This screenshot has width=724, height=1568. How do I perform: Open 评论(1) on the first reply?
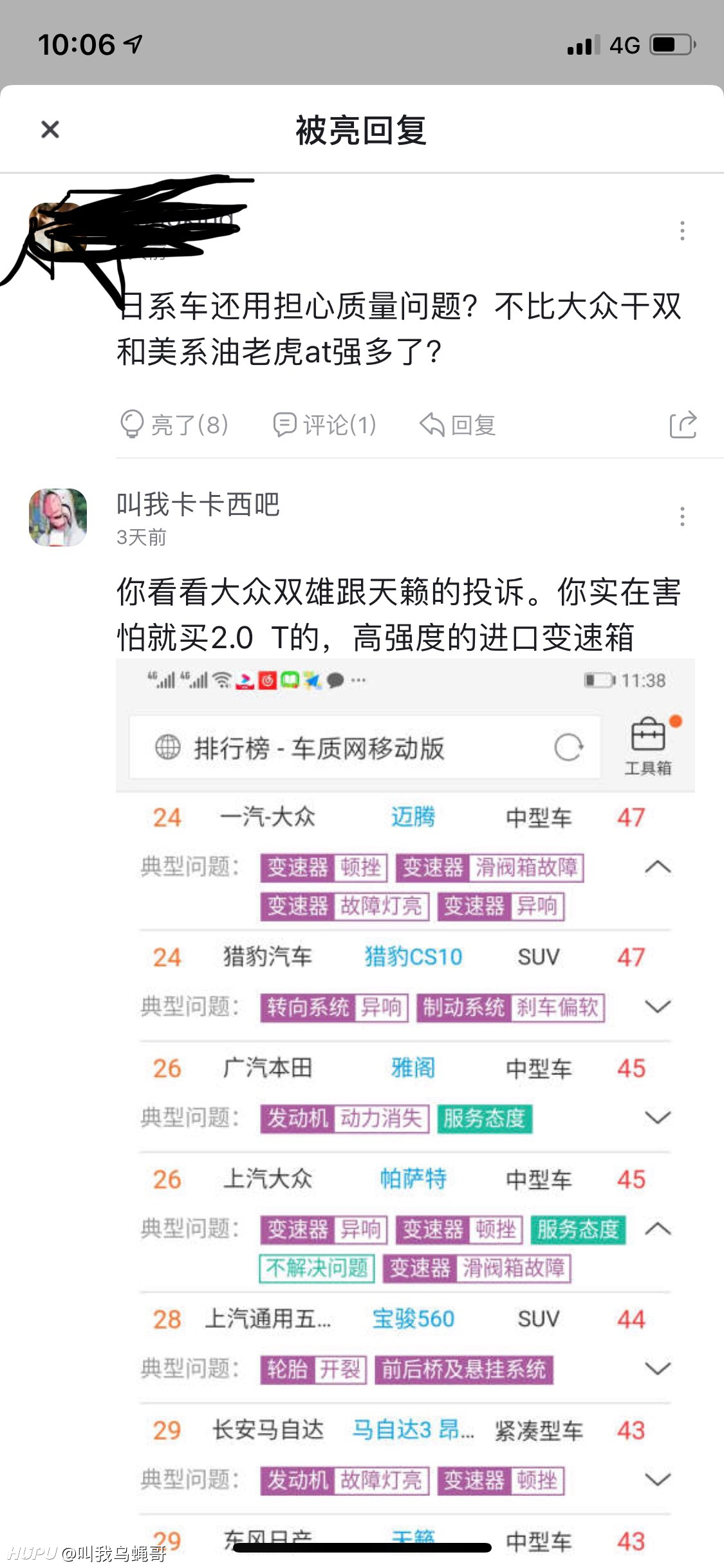(325, 425)
